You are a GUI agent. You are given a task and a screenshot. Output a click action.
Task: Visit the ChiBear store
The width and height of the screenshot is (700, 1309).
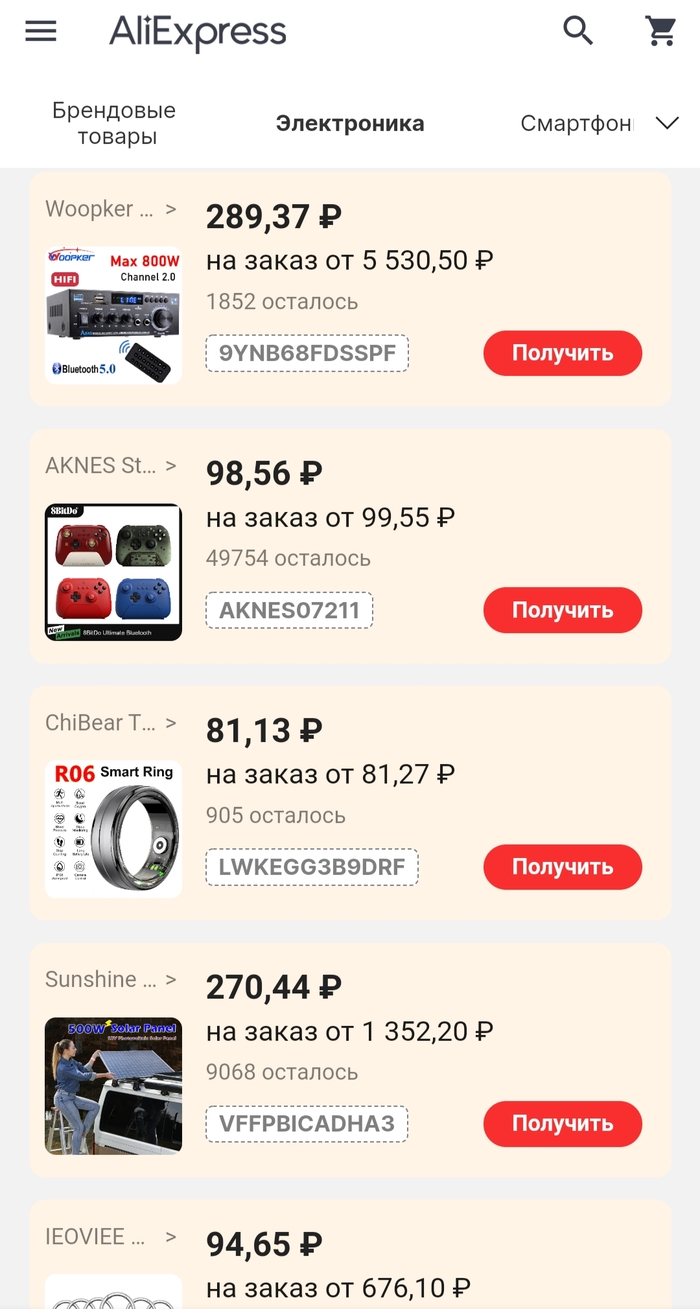pyautogui.click(x=110, y=722)
